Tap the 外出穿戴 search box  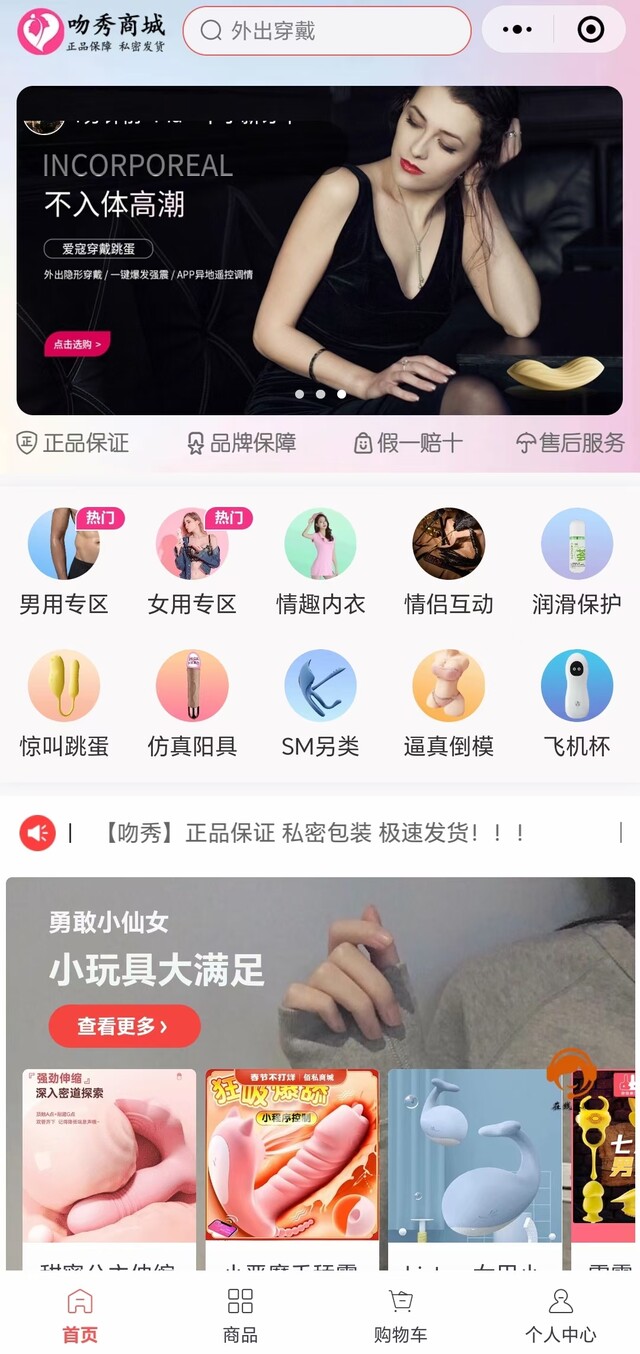(x=326, y=31)
